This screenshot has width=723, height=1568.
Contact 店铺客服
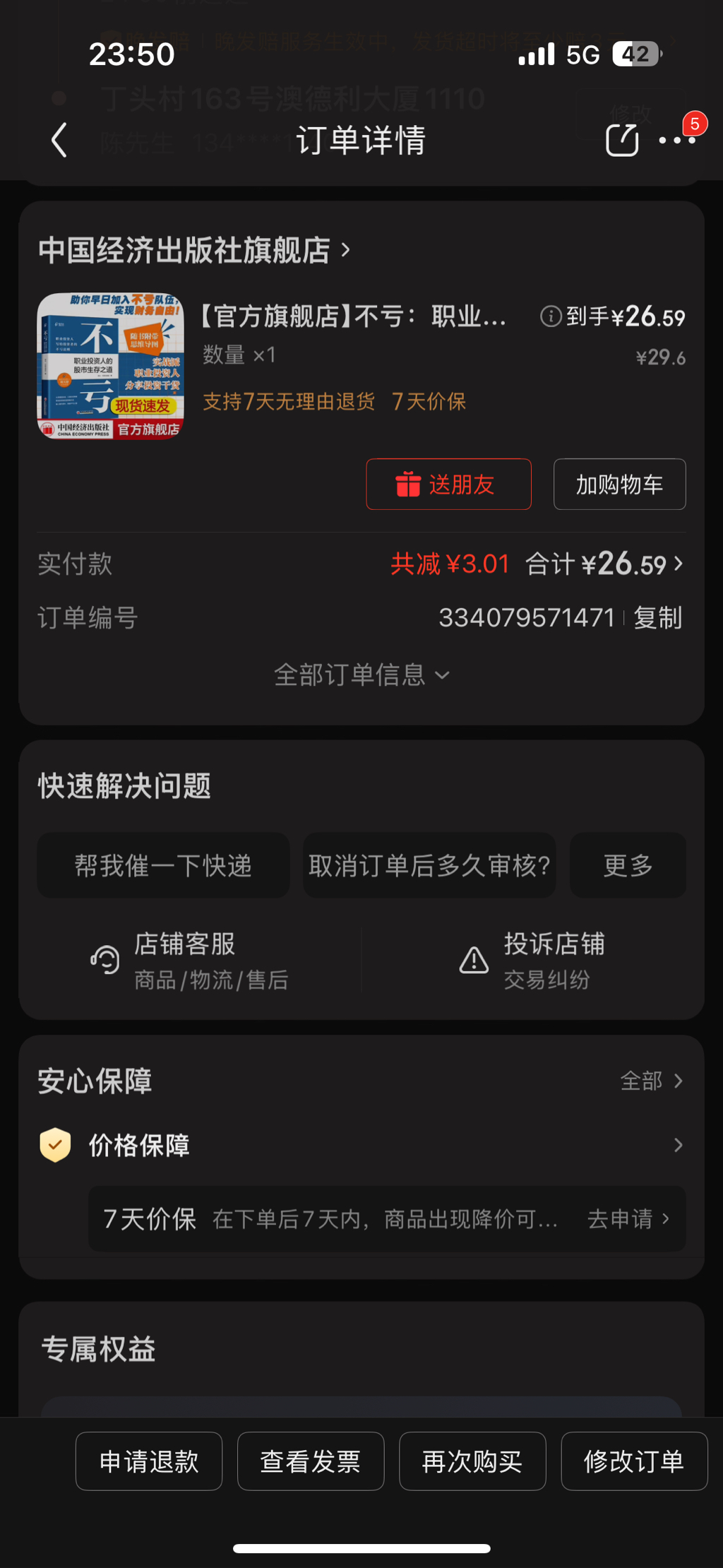coord(189,960)
